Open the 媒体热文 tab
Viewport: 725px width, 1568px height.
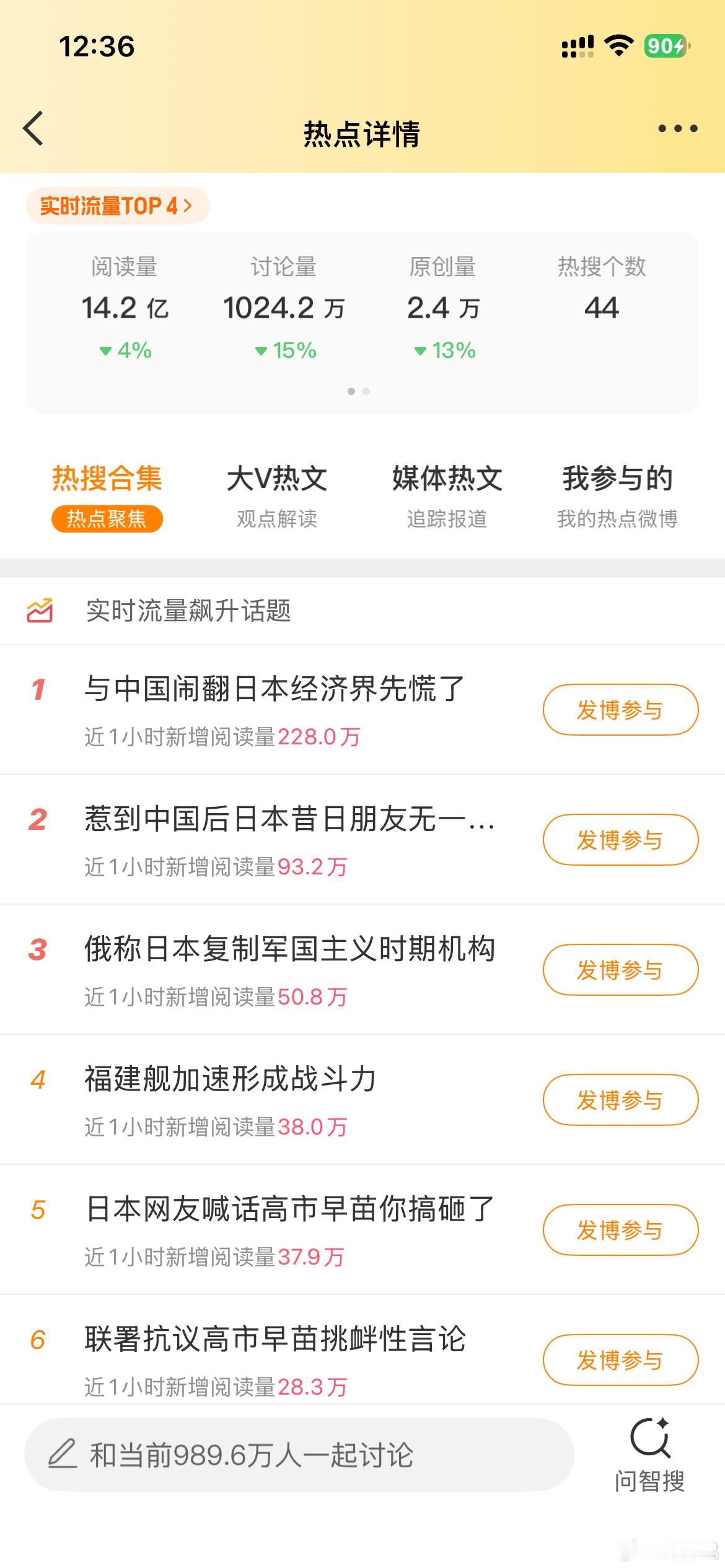[x=446, y=480]
